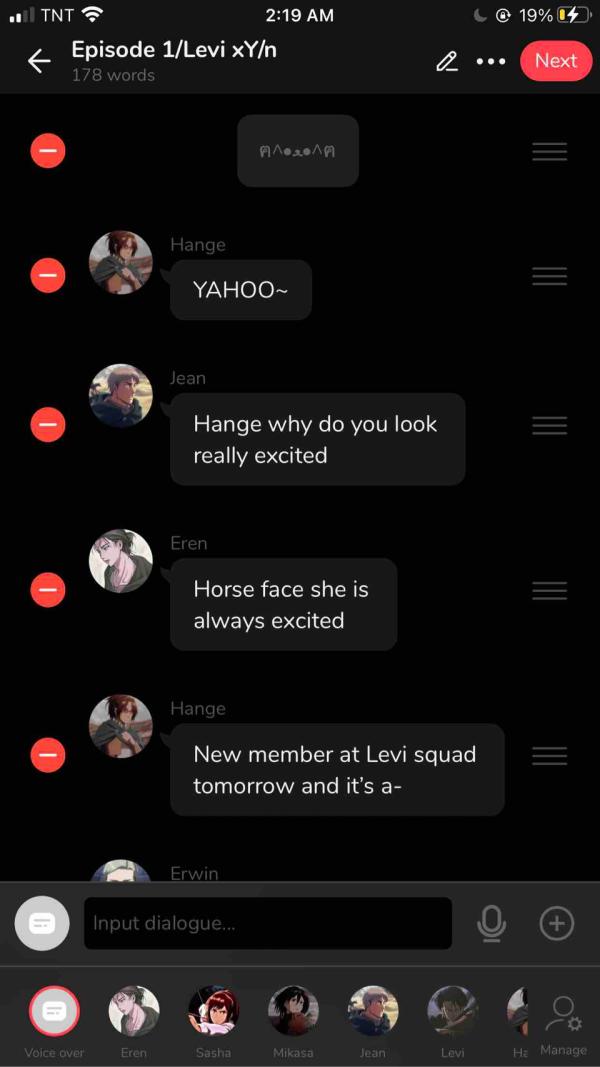600x1067 pixels.
Task: Go back using the top-left arrow
Action: coord(39,62)
